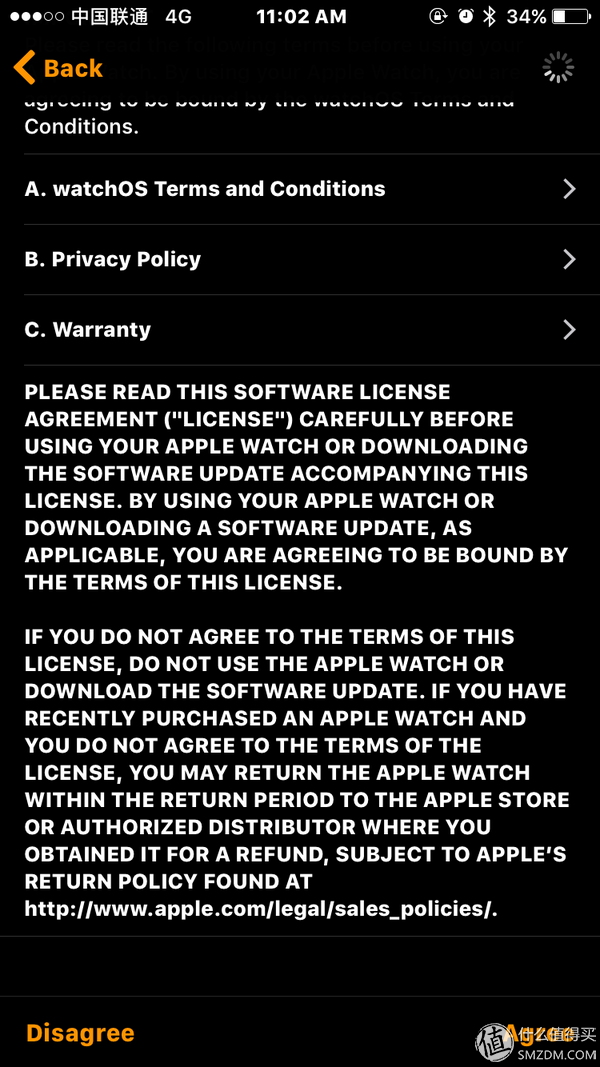Tap Disagree to decline the license
The image size is (600, 1067).
pyautogui.click(x=80, y=1033)
